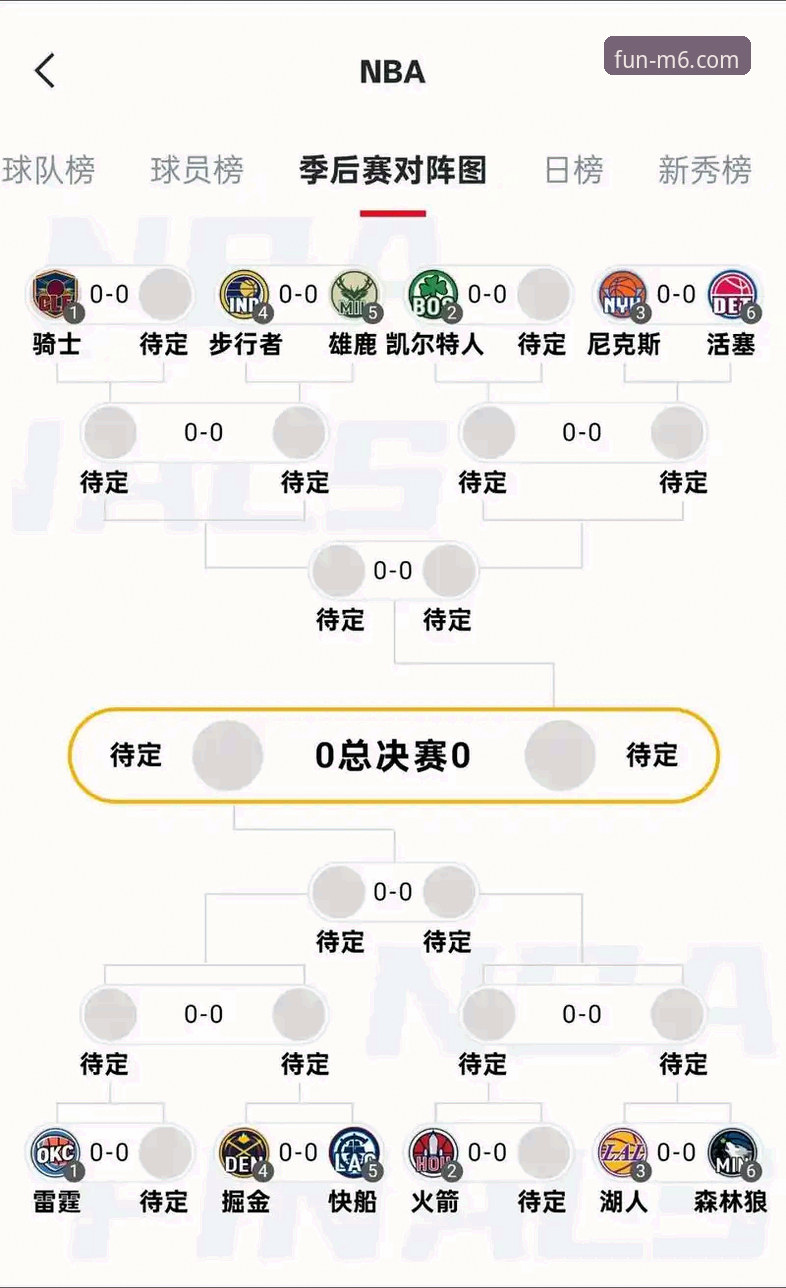The width and height of the screenshot is (786, 1288).
Task: Open the Knicks (尼克斯) team logo
Action: point(622,294)
